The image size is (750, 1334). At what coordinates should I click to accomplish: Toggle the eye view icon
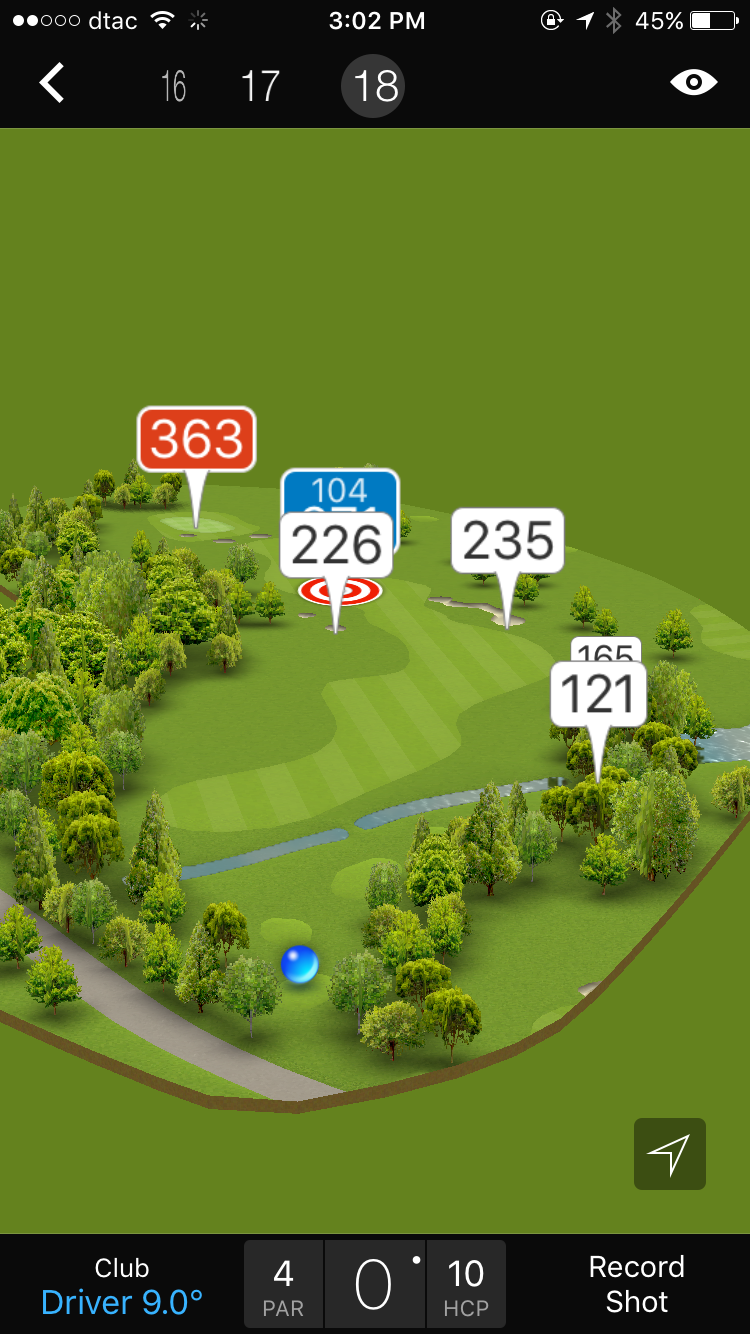(x=694, y=83)
